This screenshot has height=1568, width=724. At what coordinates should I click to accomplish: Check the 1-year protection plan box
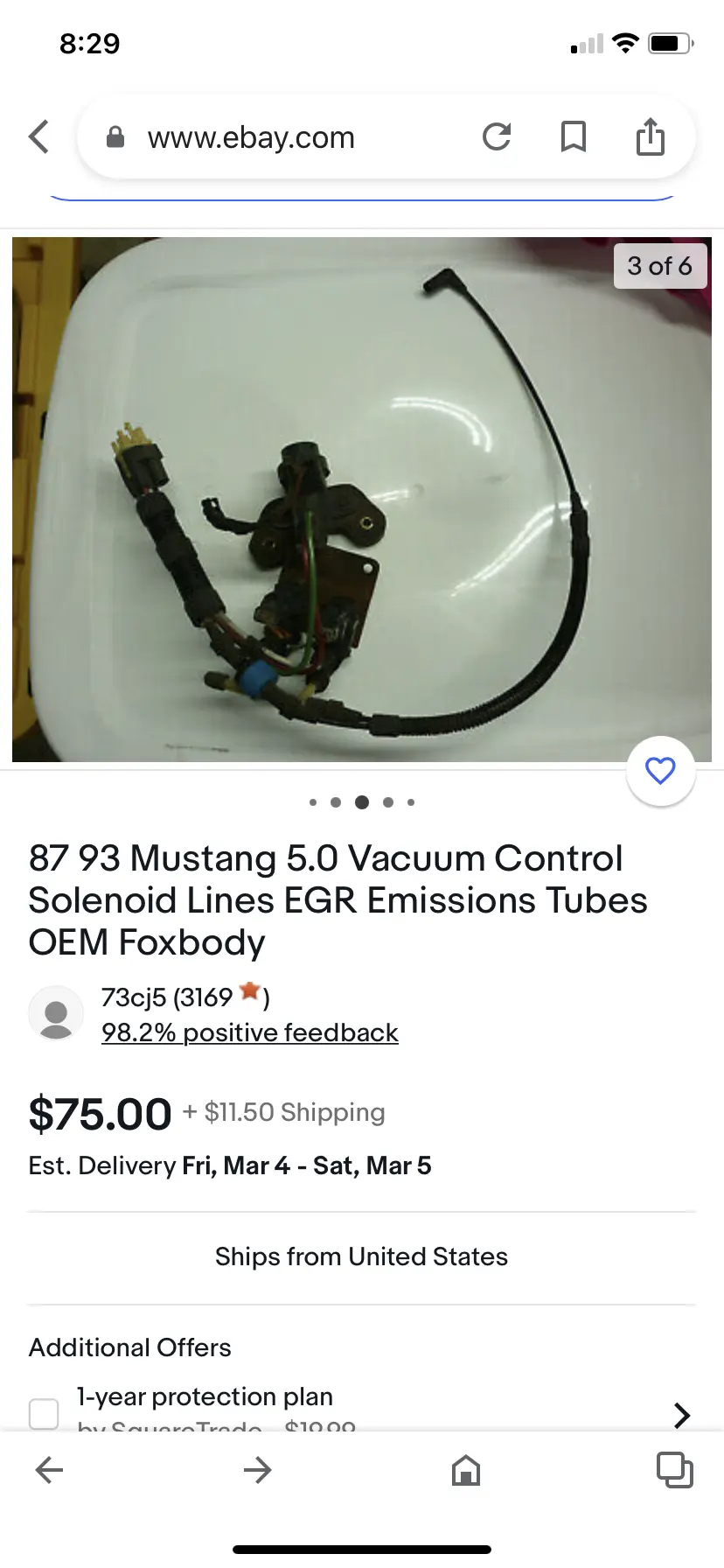(x=44, y=1413)
